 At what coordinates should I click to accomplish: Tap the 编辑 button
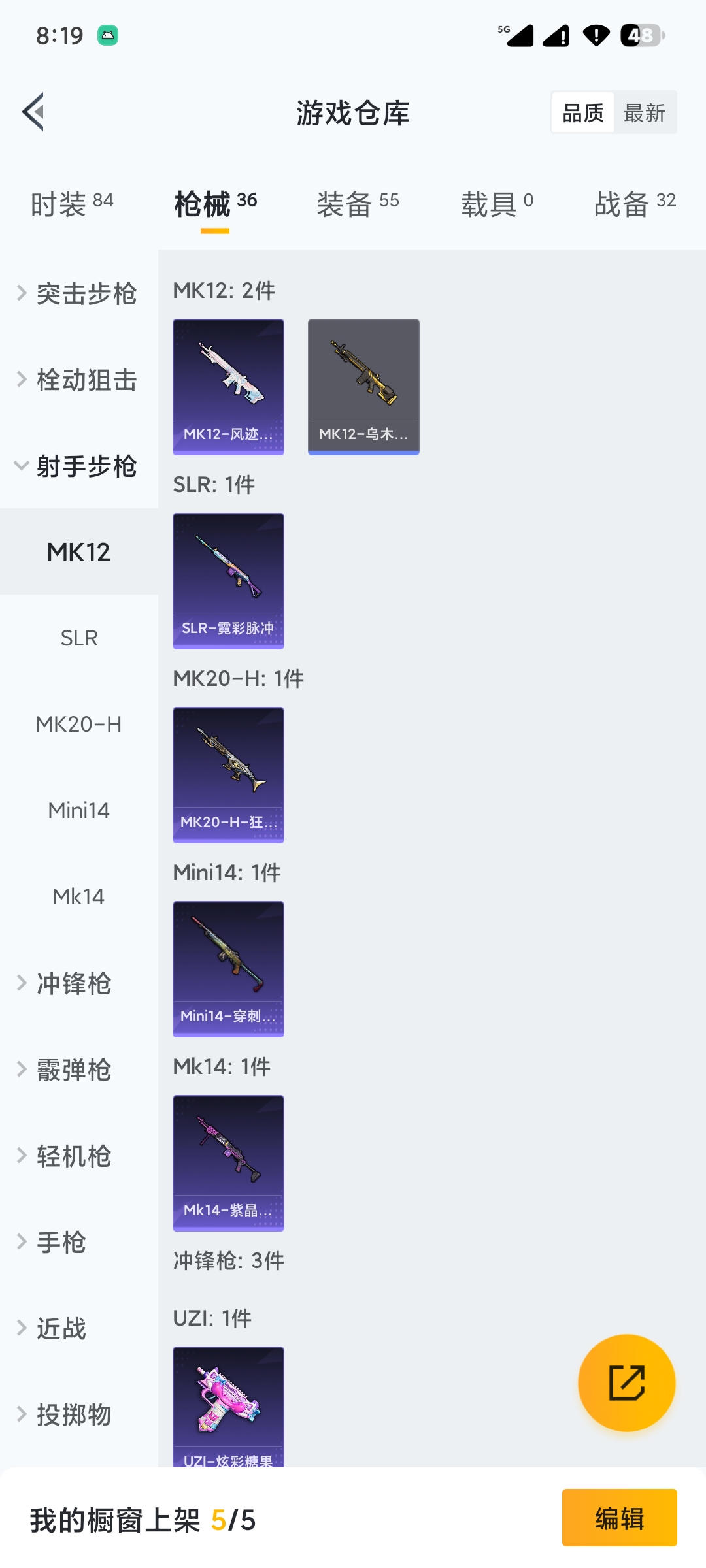(619, 1518)
